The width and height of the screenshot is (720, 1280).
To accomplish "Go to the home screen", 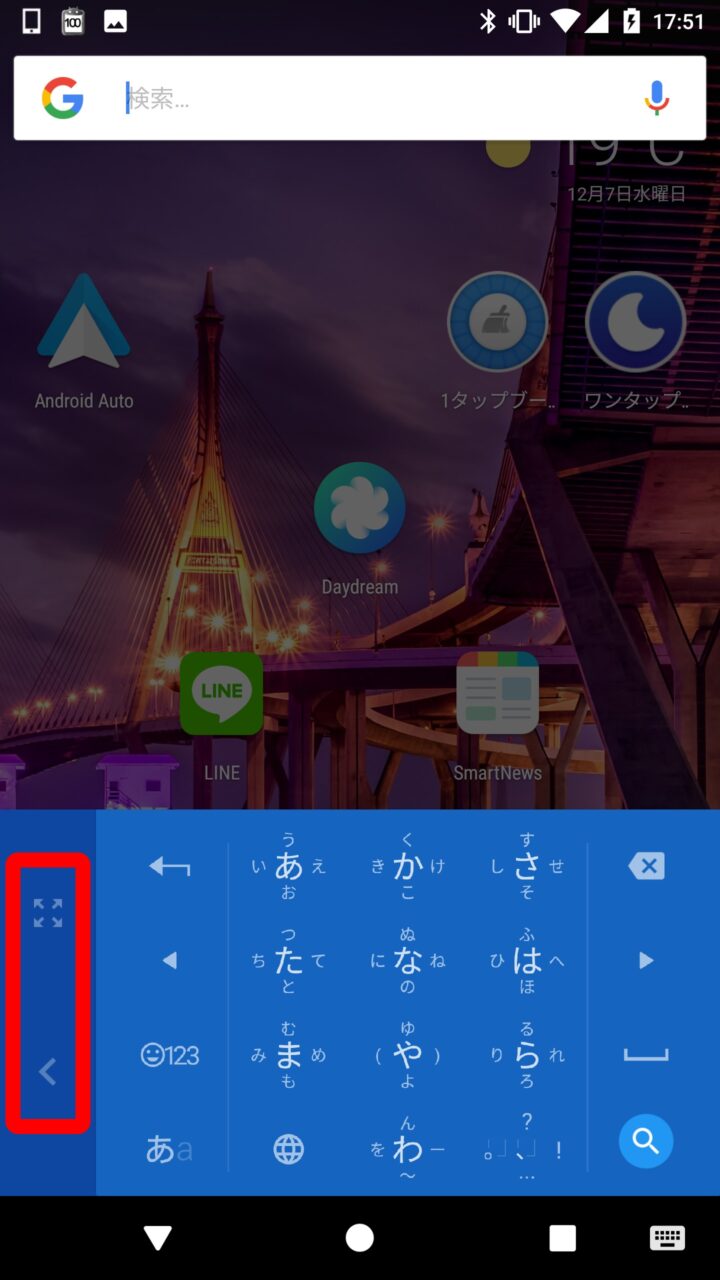I will tap(360, 1238).
